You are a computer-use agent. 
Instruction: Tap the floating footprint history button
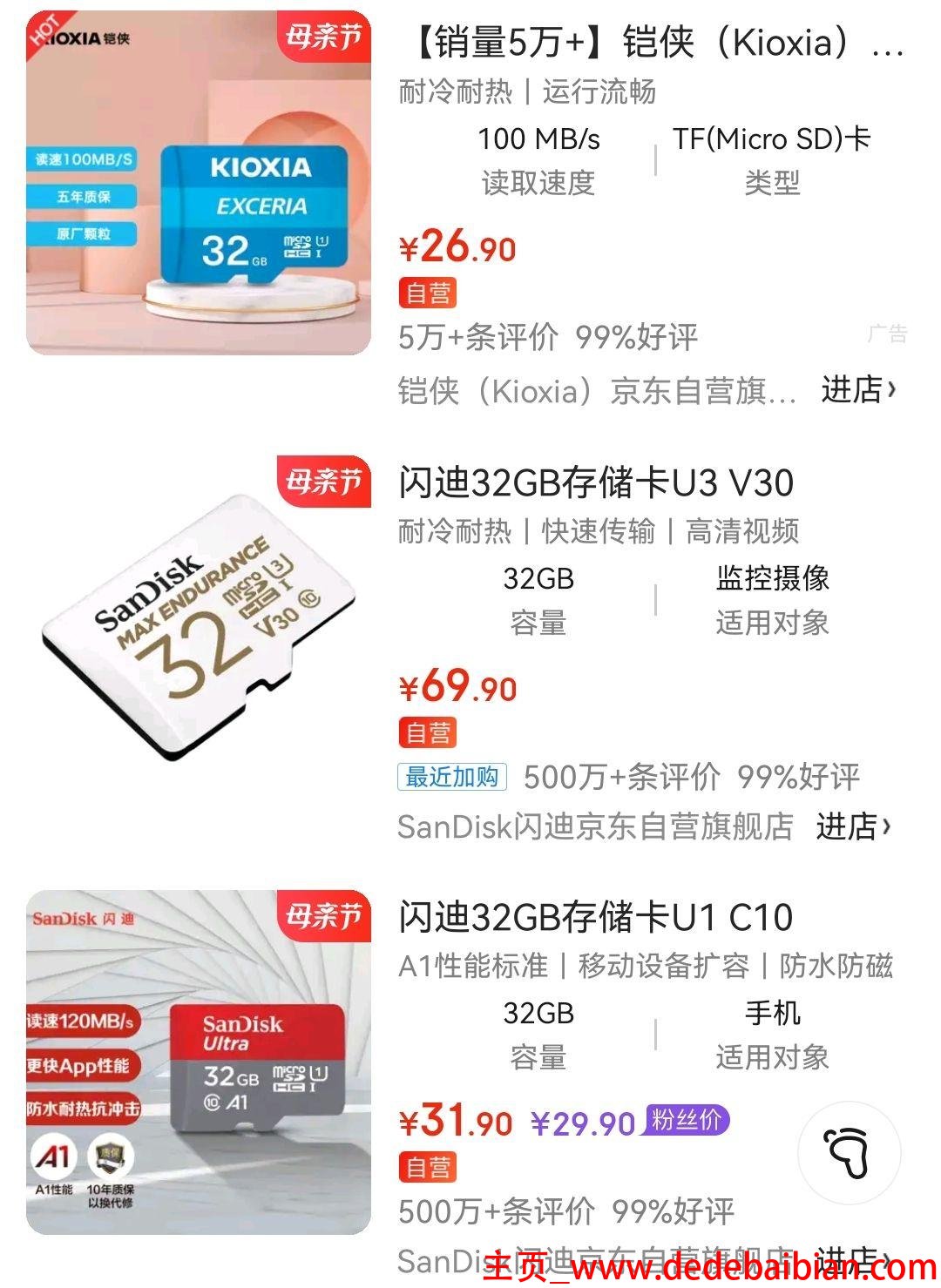pyautogui.click(x=849, y=1153)
